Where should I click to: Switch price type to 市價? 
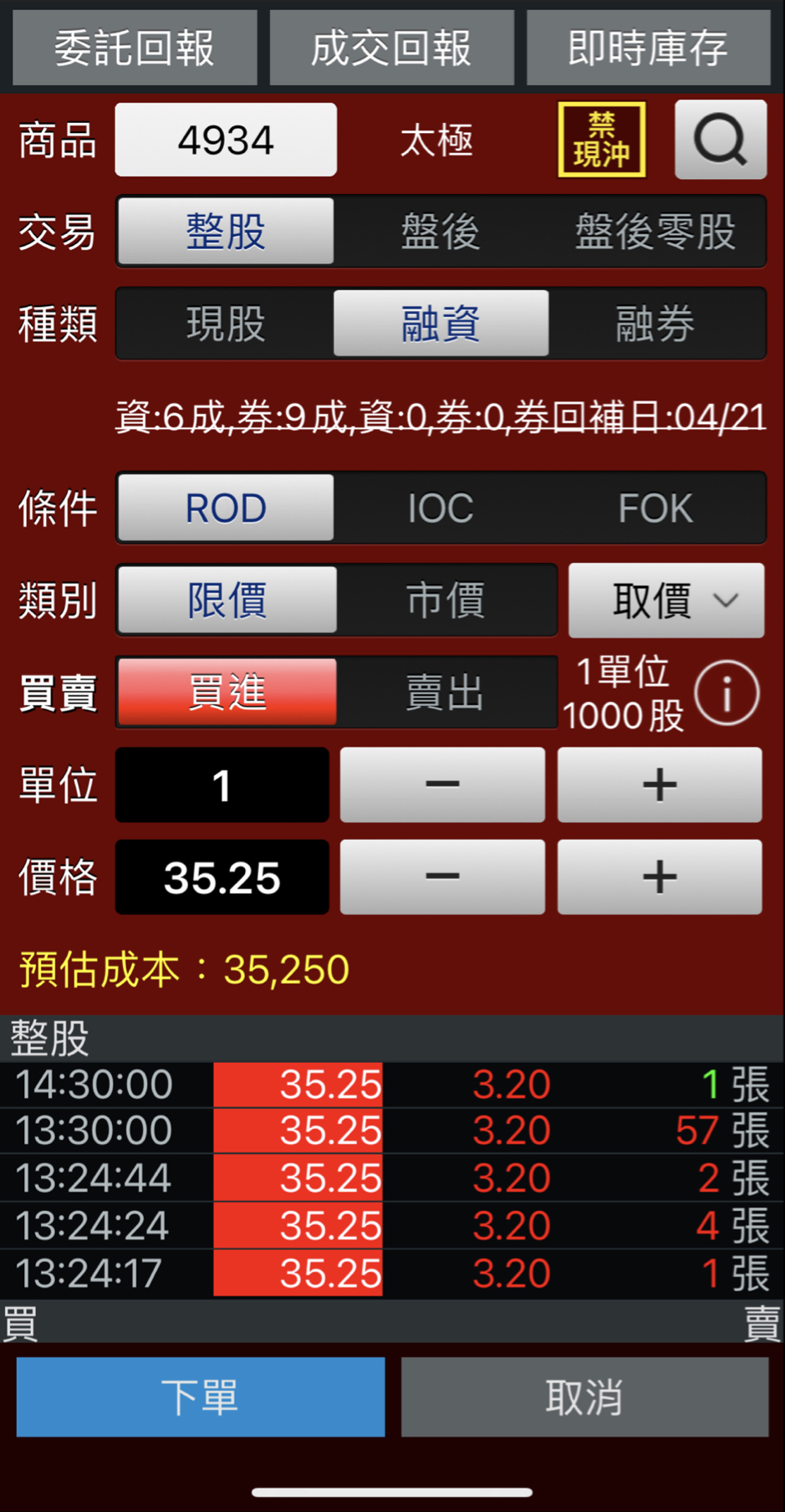pos(446,600)
